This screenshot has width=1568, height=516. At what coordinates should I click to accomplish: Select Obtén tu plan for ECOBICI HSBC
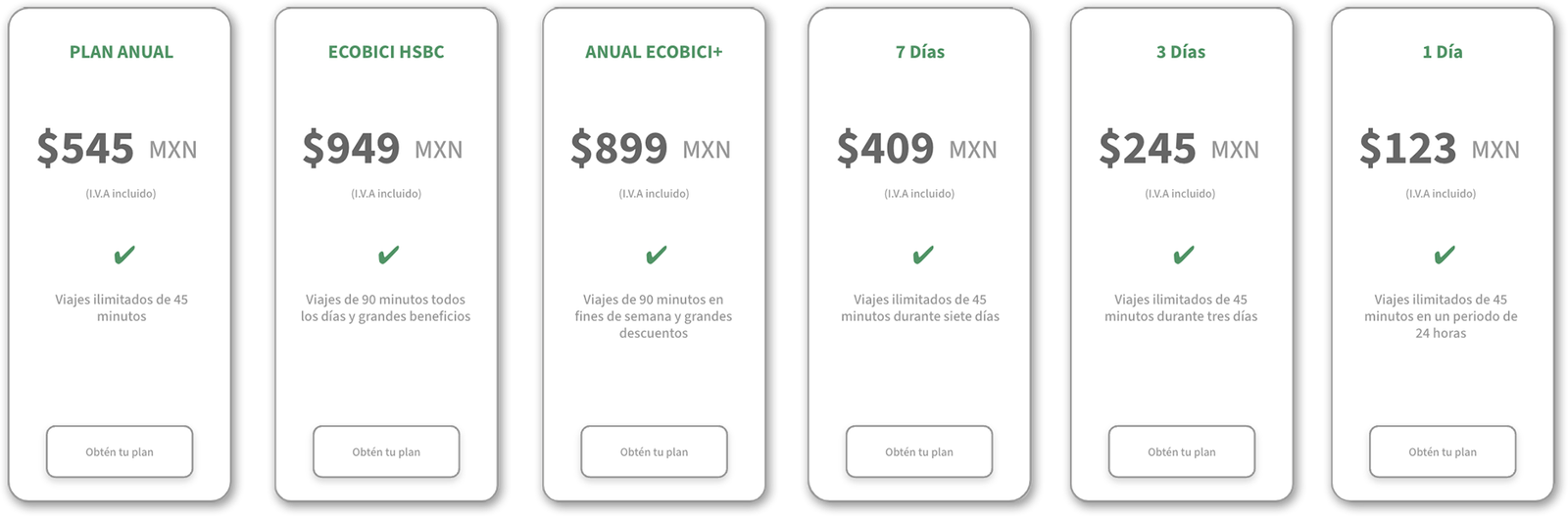point(386,451)
